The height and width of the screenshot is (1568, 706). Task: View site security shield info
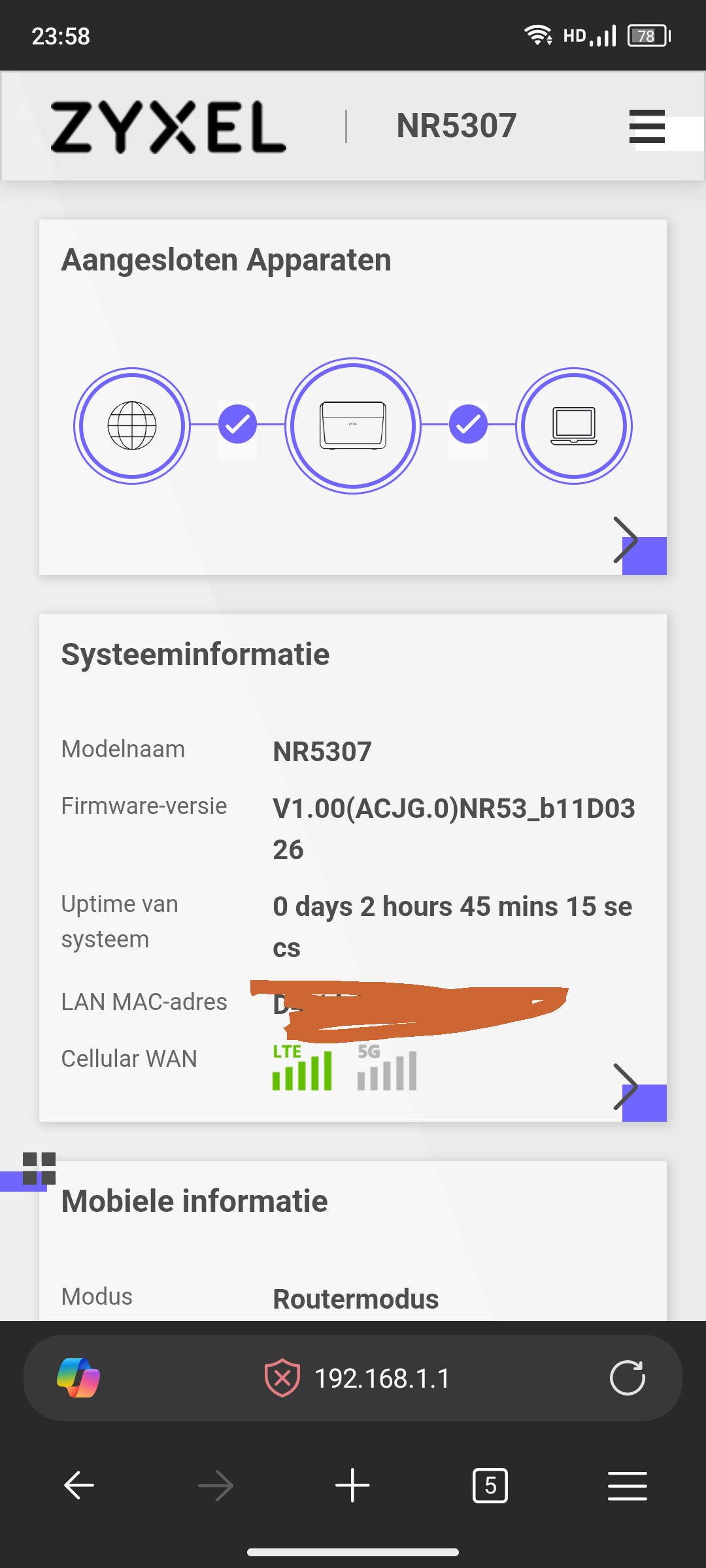(282, 1379)
